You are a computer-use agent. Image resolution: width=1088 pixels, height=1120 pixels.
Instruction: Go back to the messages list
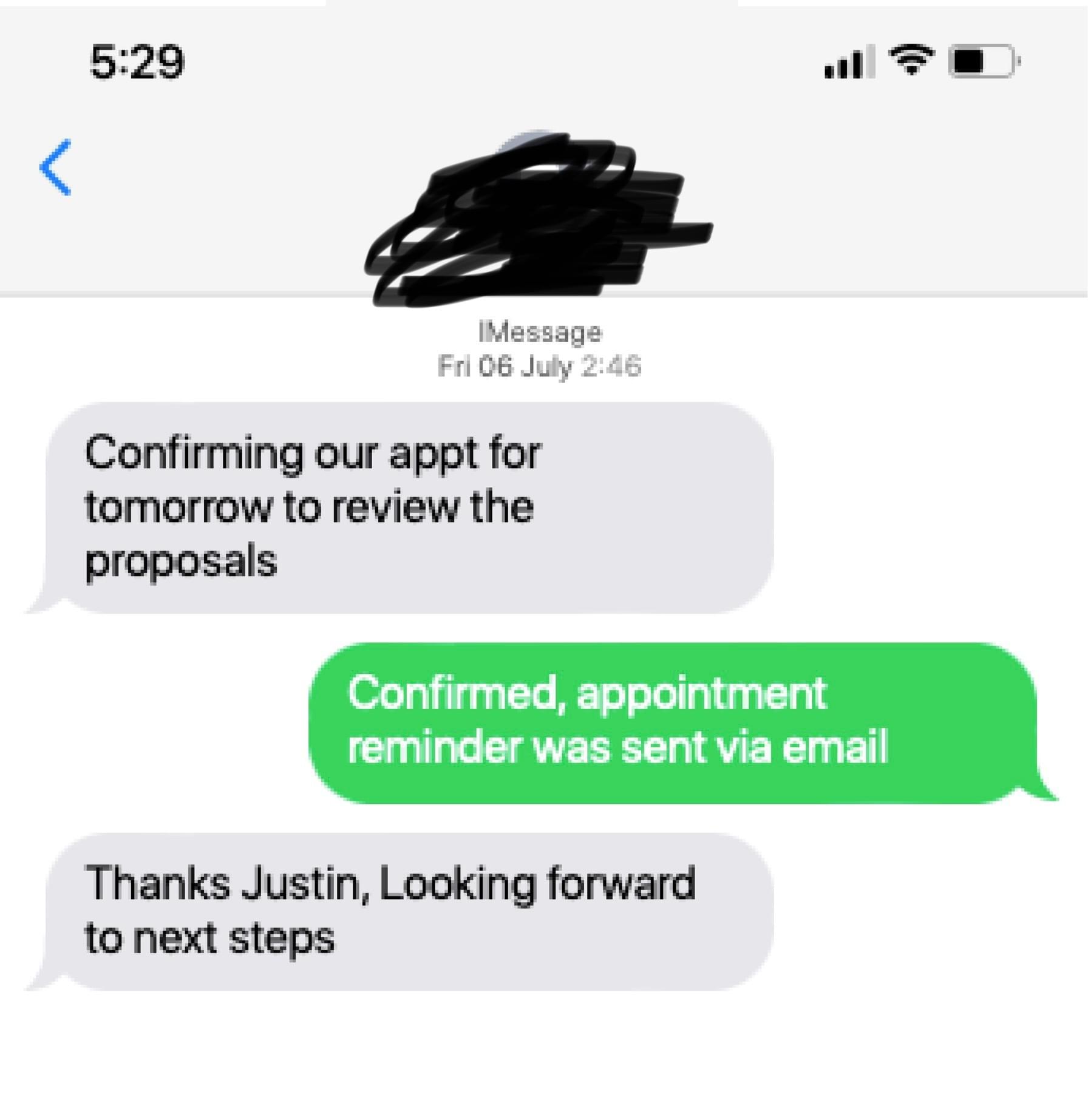(56, 168)
